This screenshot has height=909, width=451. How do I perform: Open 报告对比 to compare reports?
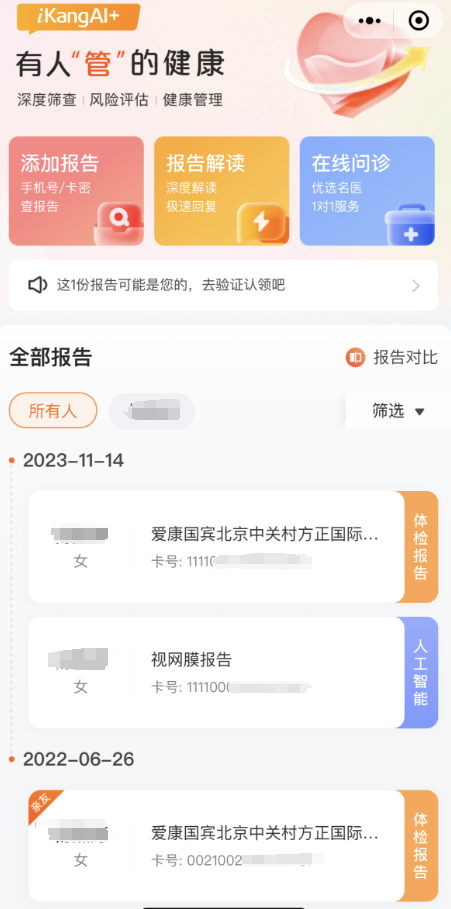pyautogui.click(x=392, y=358)
